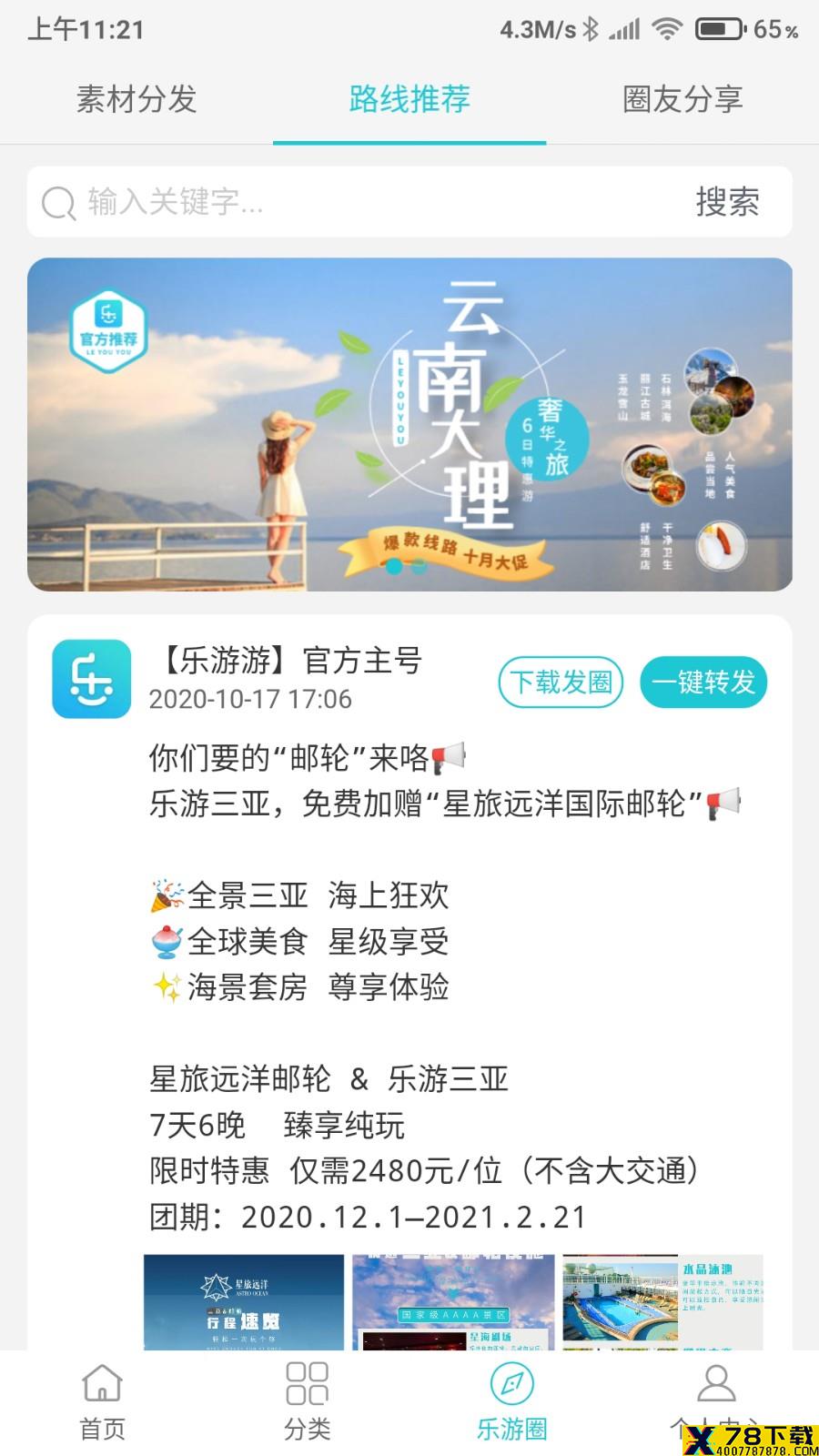Open the 云南大理 promotional banner

coord(409,424)
